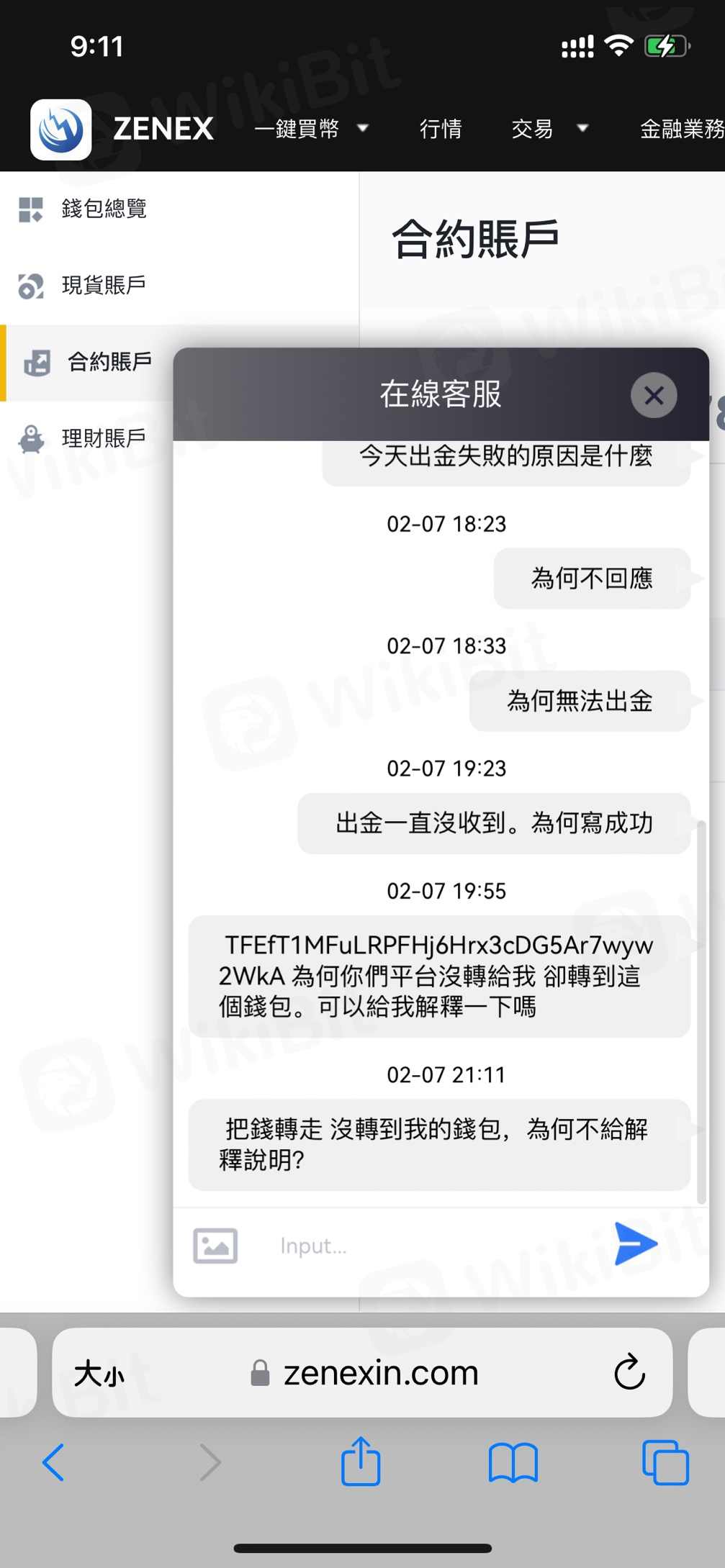Open 現貨賬戶 in the sidebar
The height and width of the screenshot is (1568, 725).
104,286
